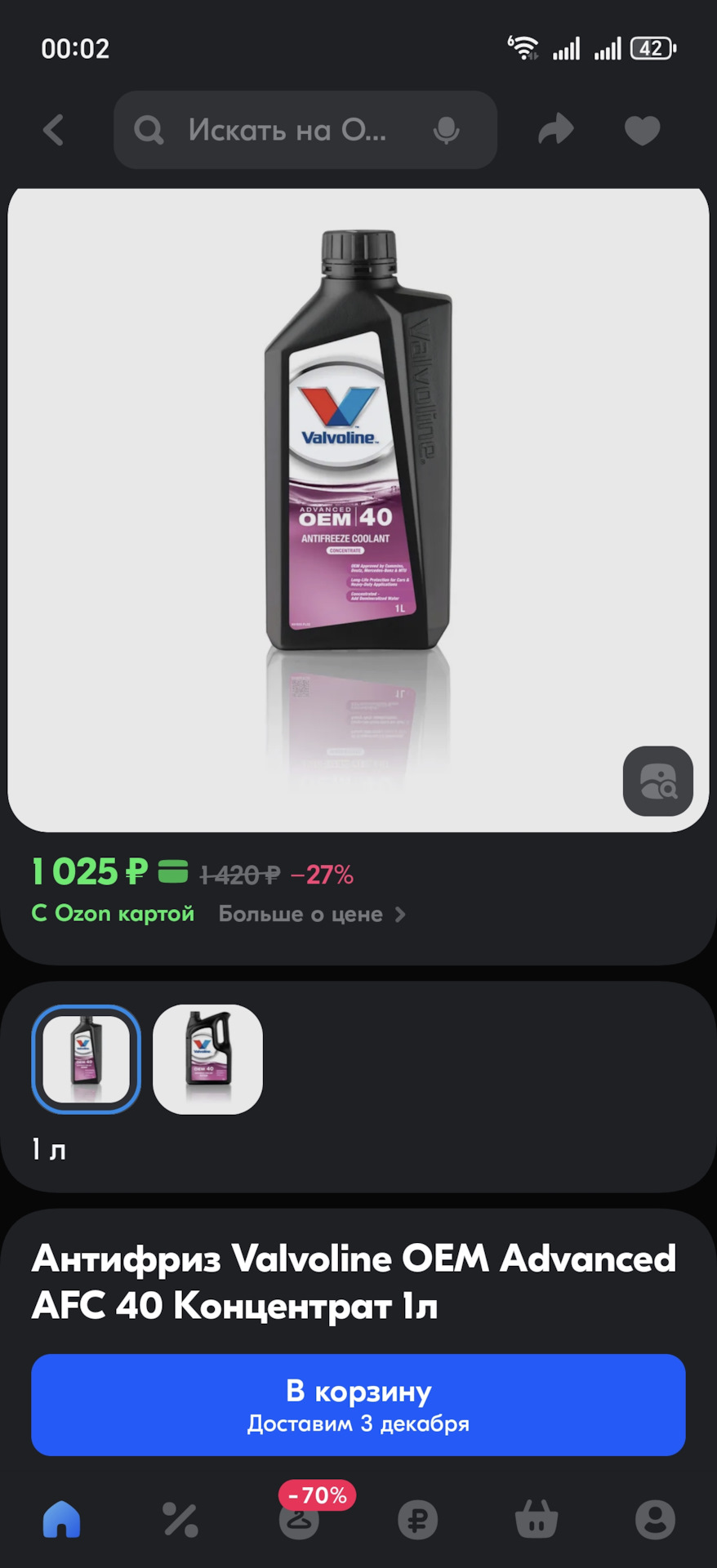This screenshot has height=1568, width=717.
Task: Switch to the Home tab
Action: pos(61,1519)
